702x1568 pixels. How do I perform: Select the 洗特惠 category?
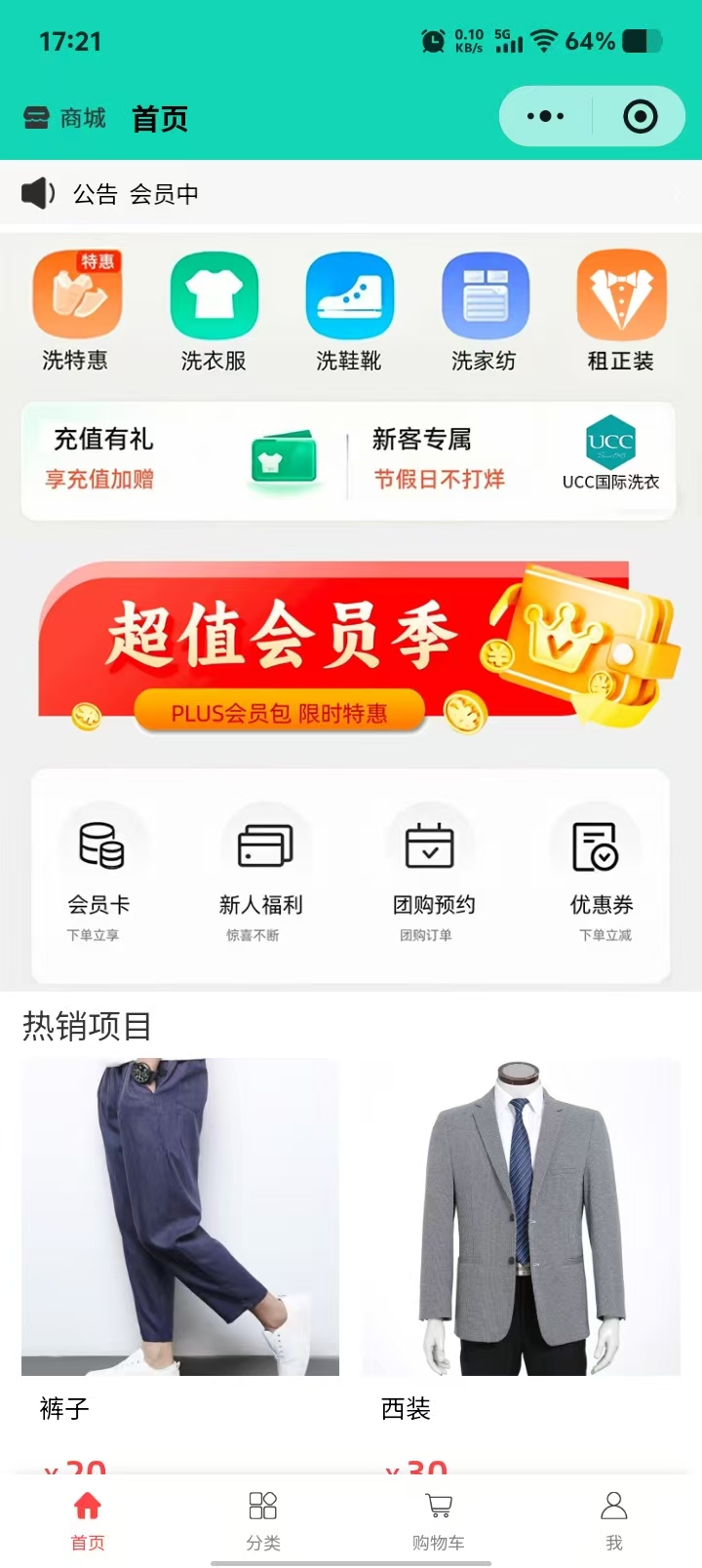(x=76, y=312)
